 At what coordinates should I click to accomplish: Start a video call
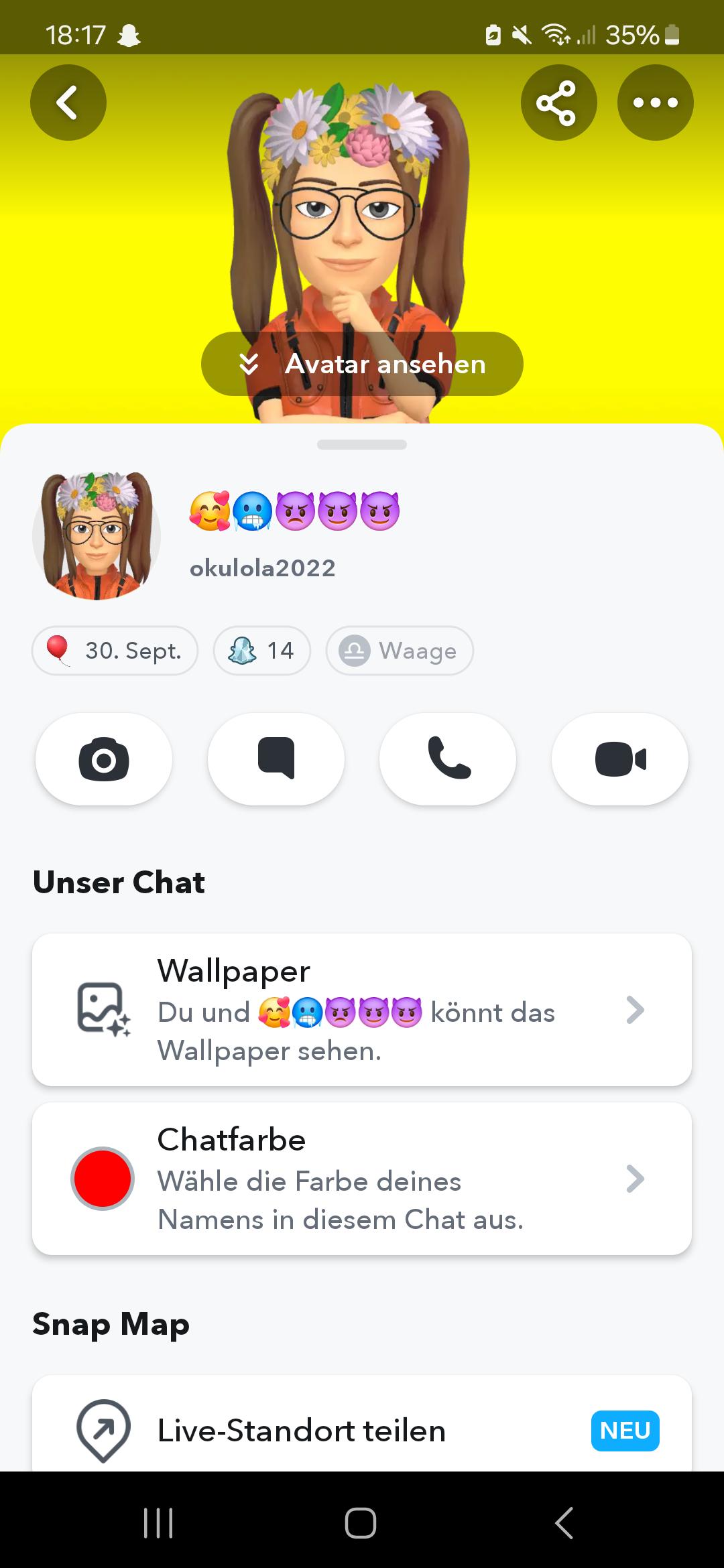(619, 758)
